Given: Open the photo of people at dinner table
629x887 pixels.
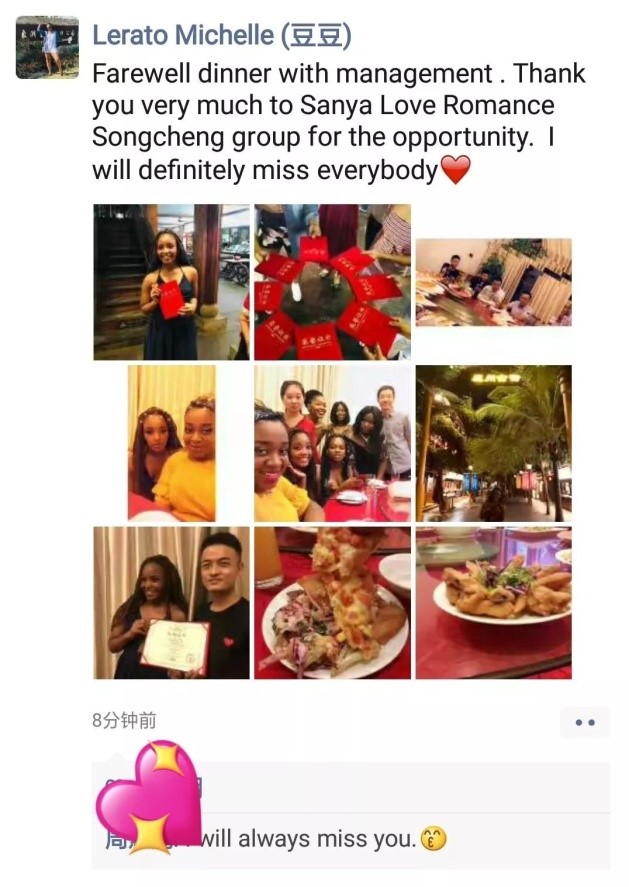Looking at the screenshot, I should click(493, 282).
